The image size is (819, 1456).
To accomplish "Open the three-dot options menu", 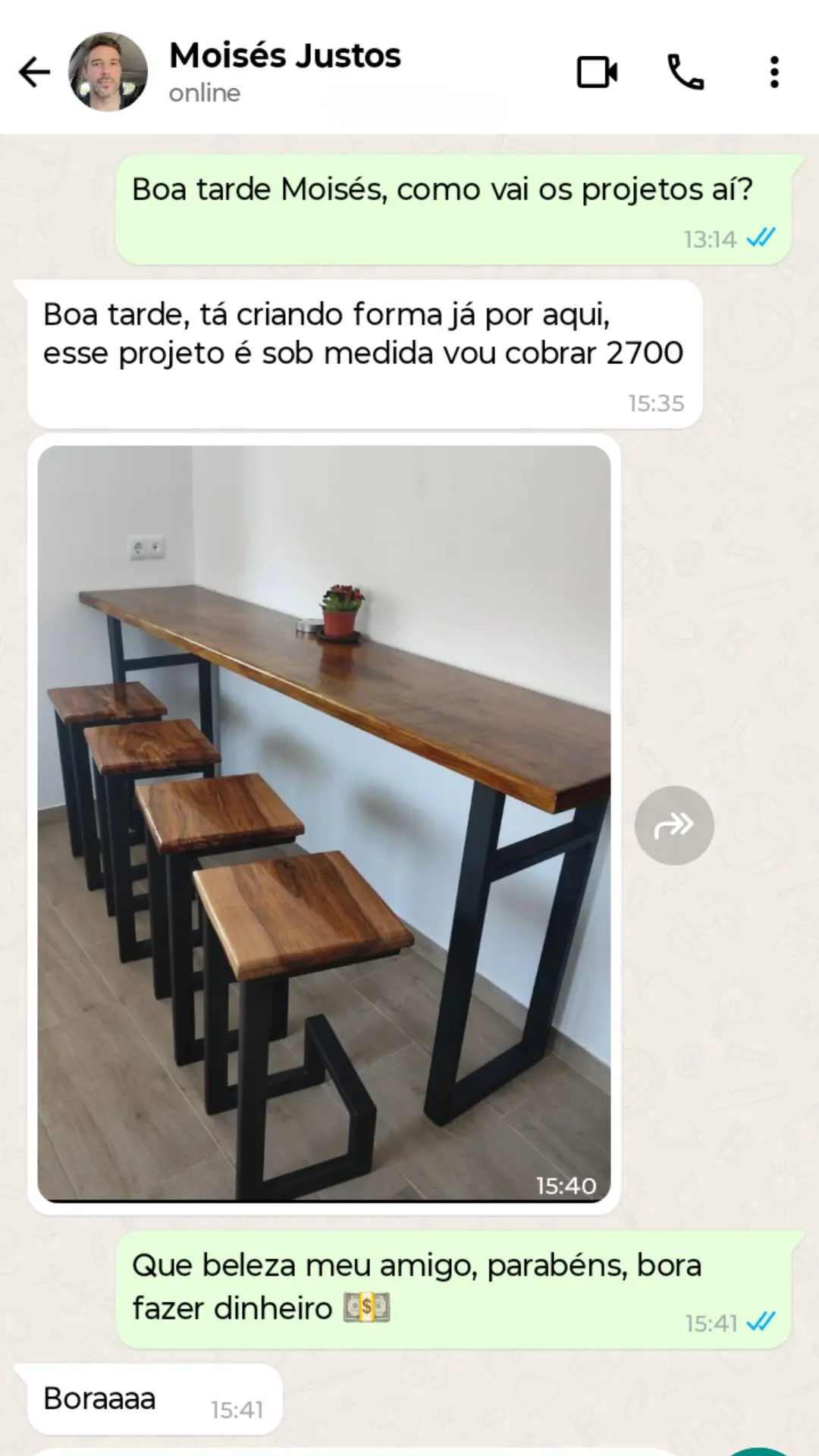I will (x=774, y=72).
